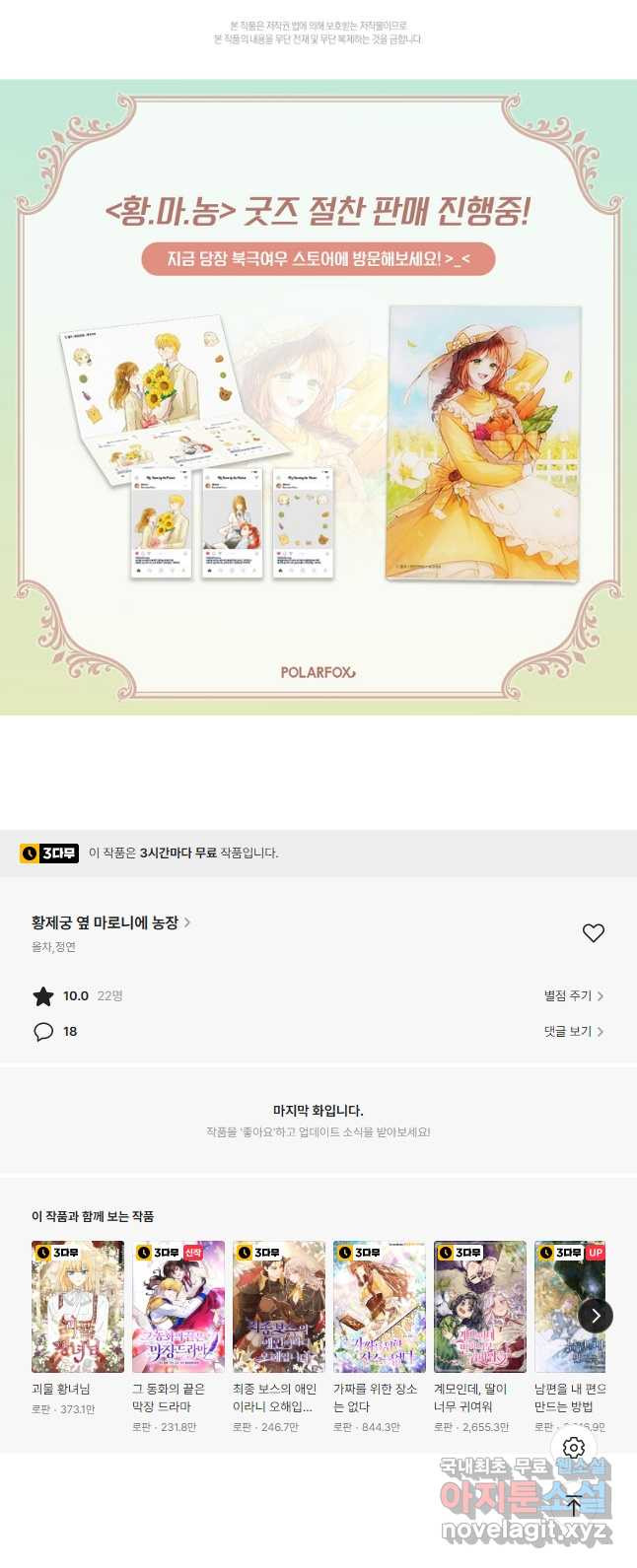Image resolution: width=637 pixels, height=1568 pixels.
Task: Select 계모인데, 딸이 너무 귀여워
Action: click(x=480, y=1306)
